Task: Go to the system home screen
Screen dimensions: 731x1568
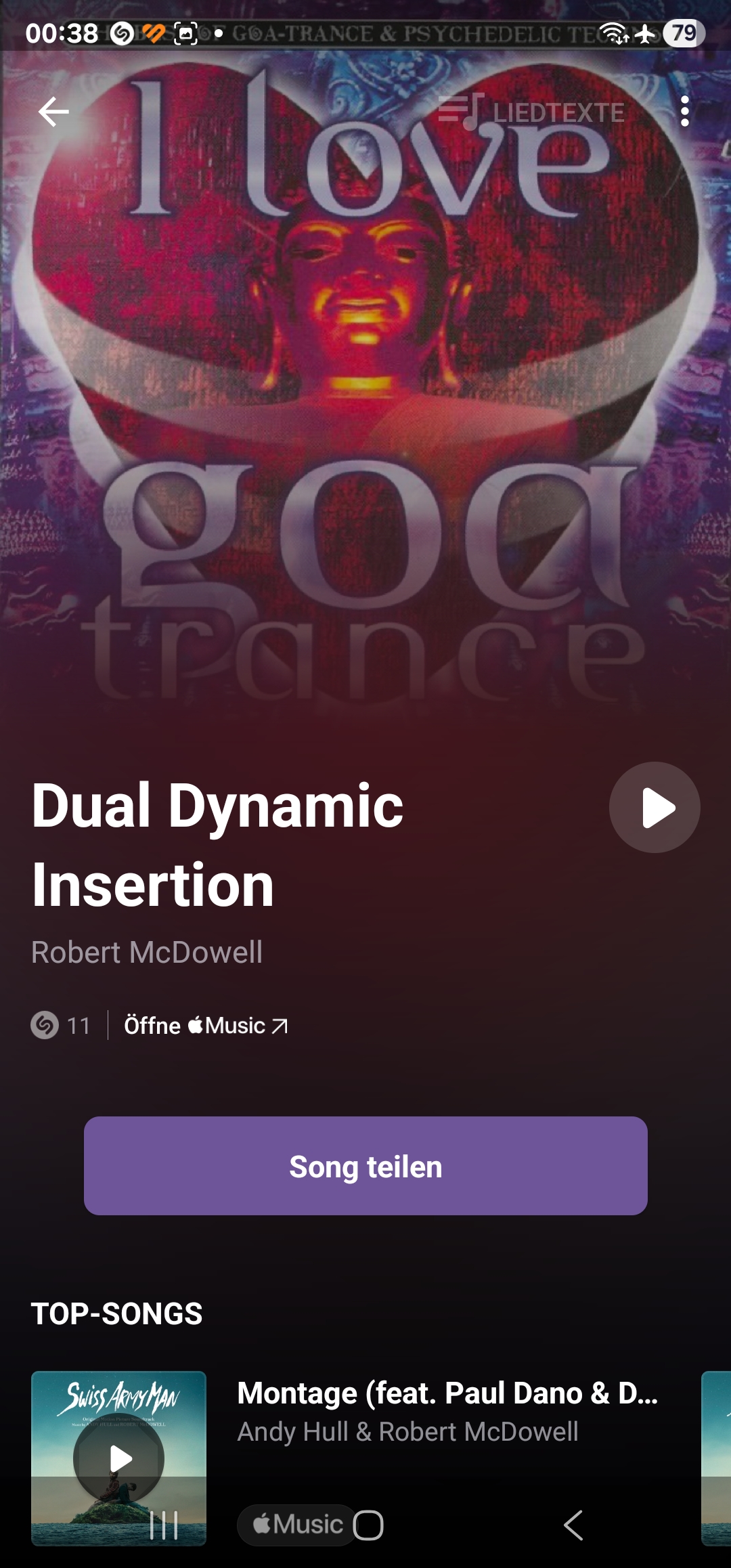Action: click(x=368, y=1525)
